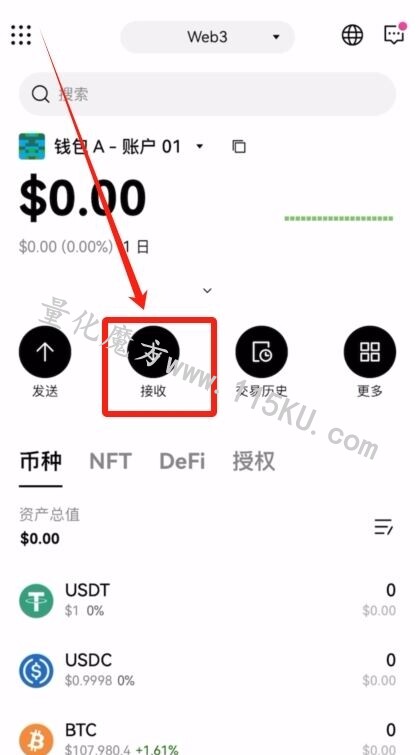This screenshot has height=755, width=420.
Task: Tap the 搜索 search field
Action: click(207, 94)
